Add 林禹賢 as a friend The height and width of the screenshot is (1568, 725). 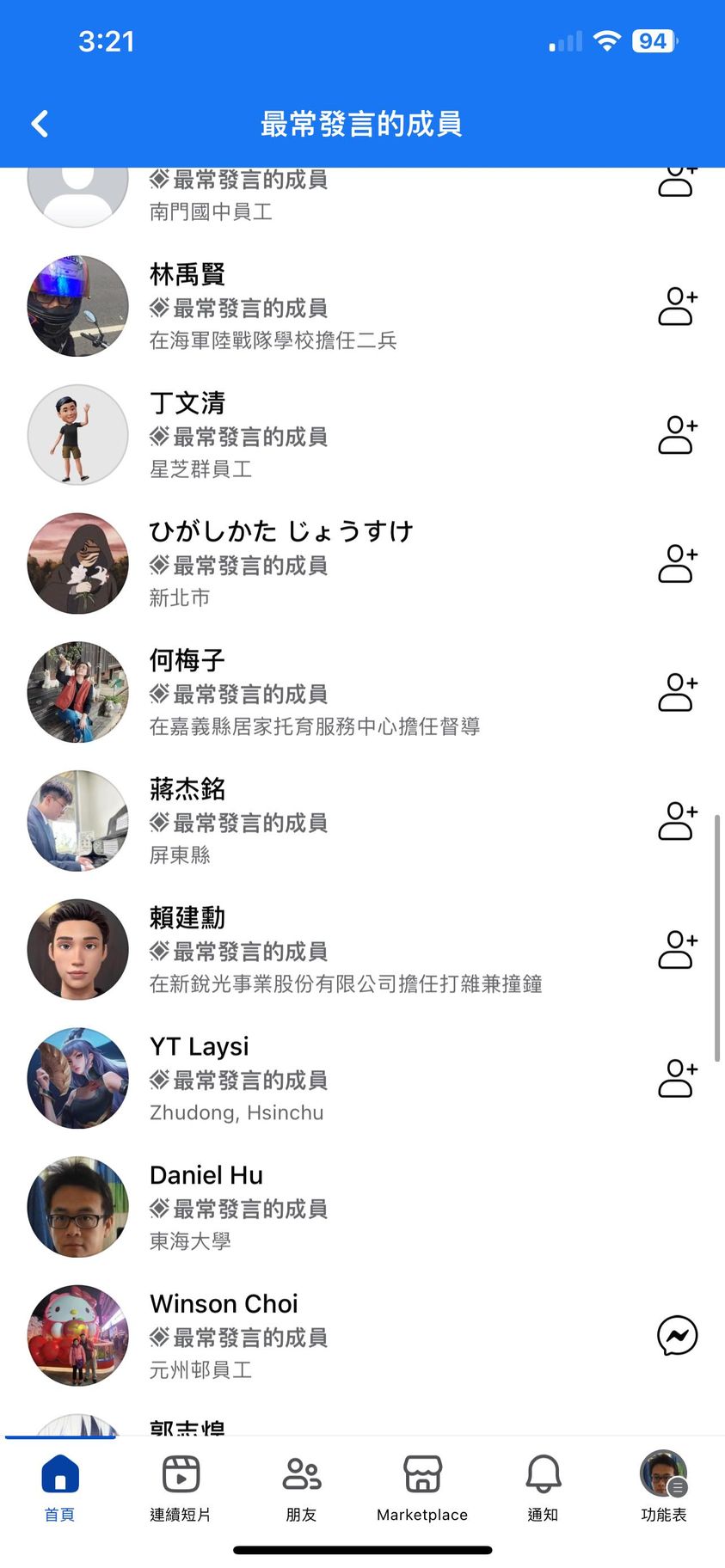[x=677, y=307]
